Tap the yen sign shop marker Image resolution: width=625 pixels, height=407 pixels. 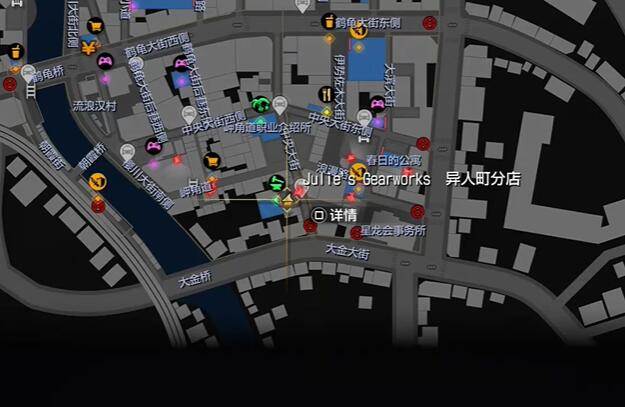point(88,47)
